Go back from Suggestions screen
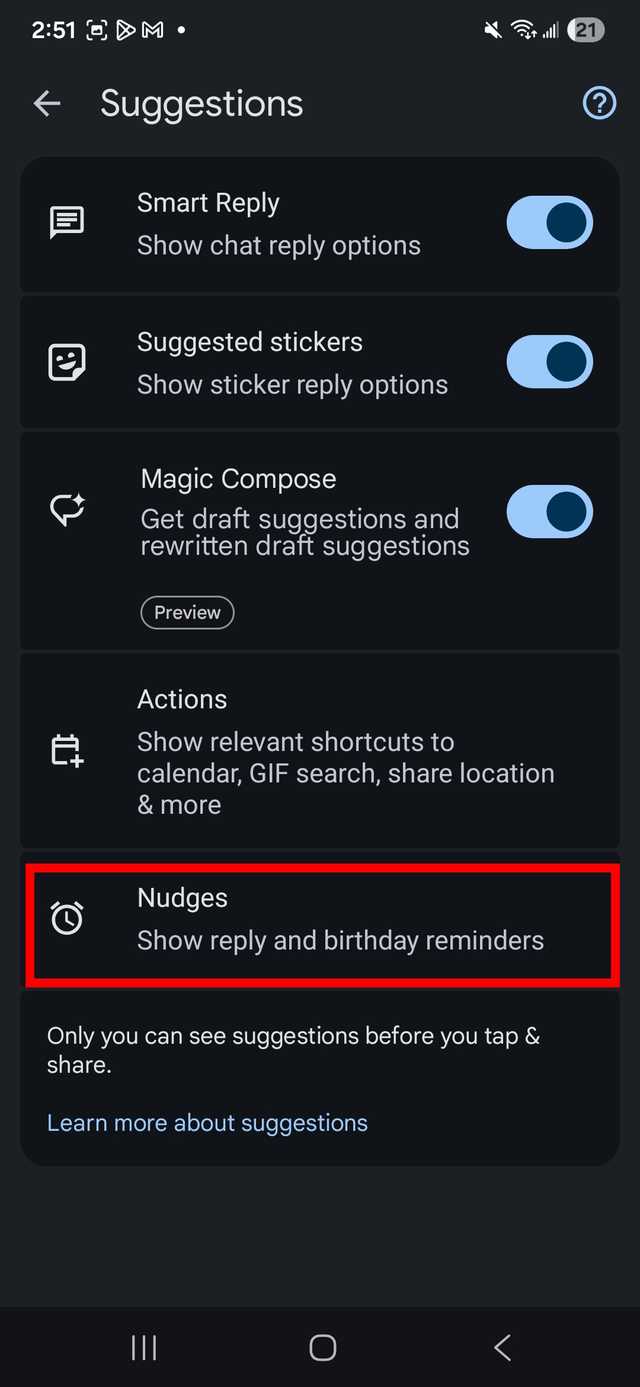This screenshot has height=1387, width=640. point(47,104)
